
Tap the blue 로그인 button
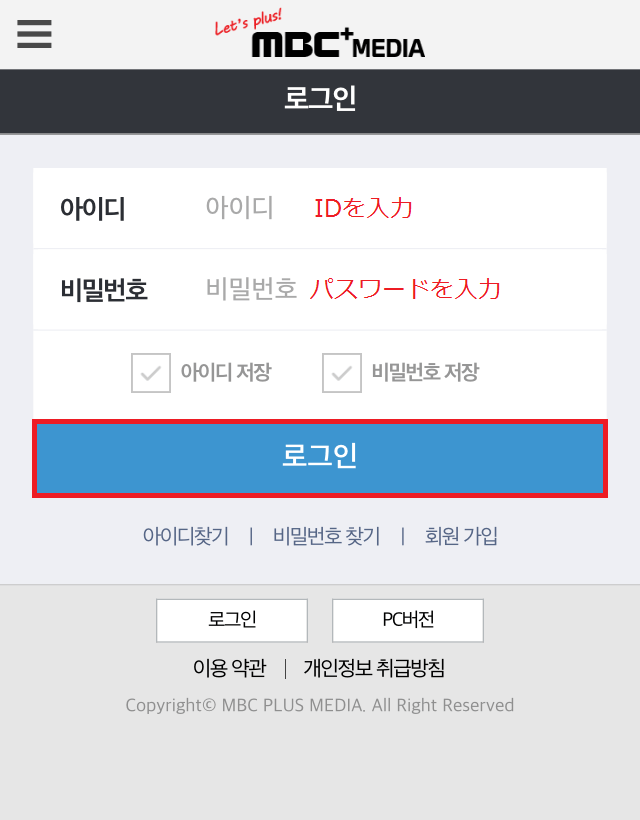(x=320, y=457)
